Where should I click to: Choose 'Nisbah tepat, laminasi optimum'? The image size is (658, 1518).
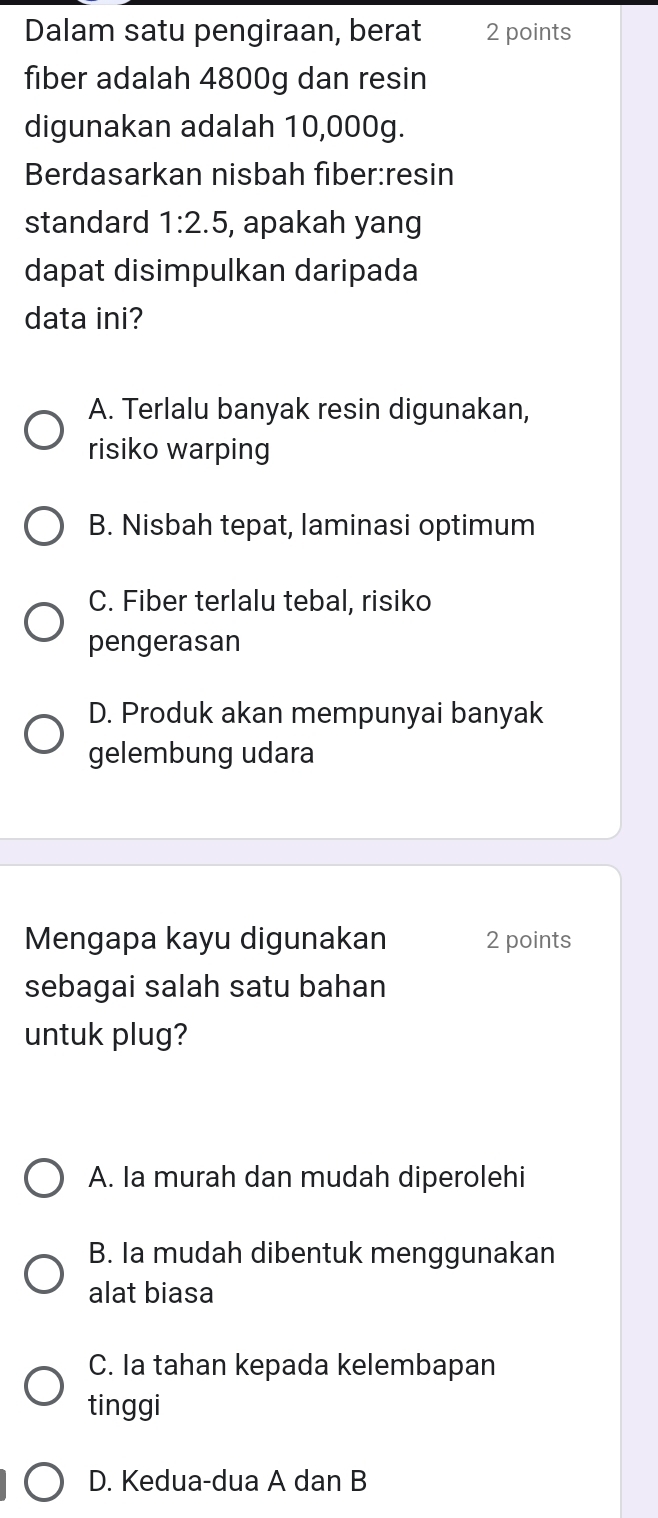tap(43, 526)
